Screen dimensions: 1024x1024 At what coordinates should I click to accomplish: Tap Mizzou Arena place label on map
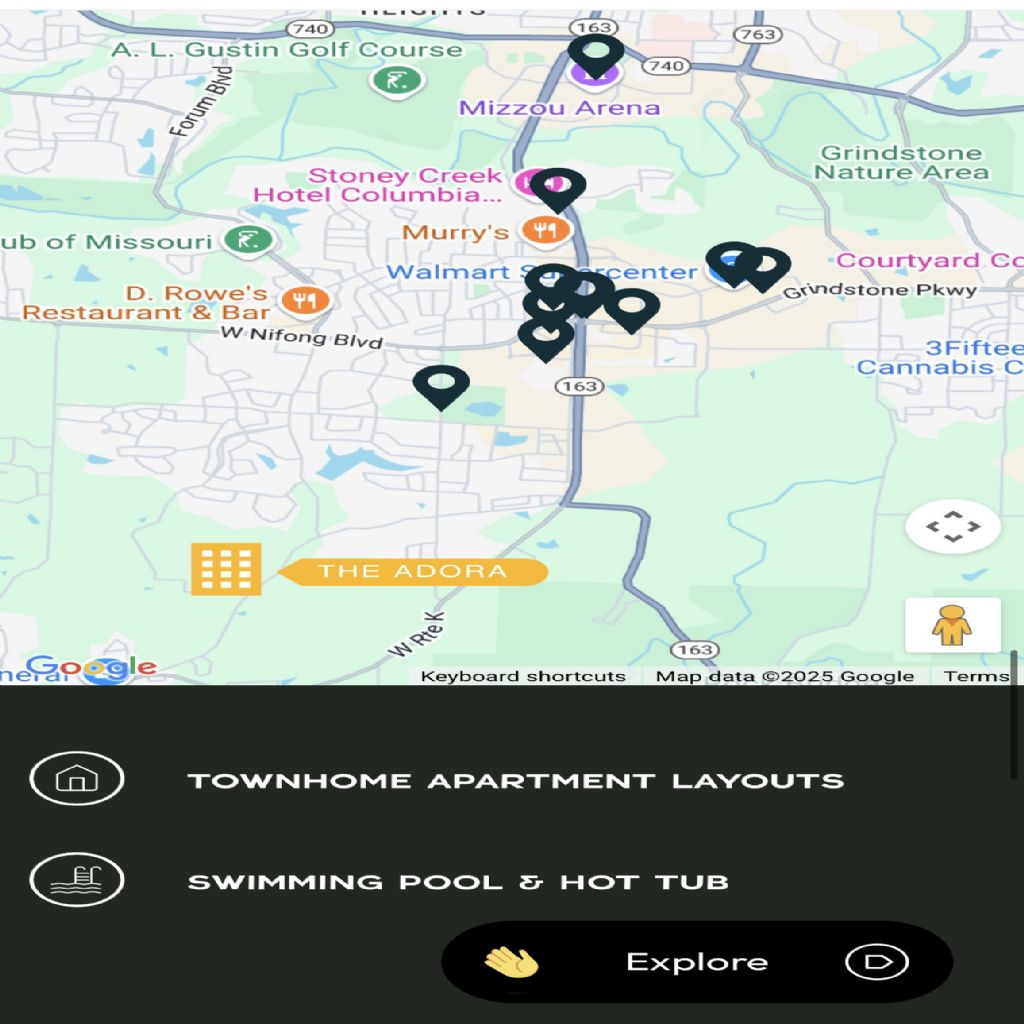point(559,108)
